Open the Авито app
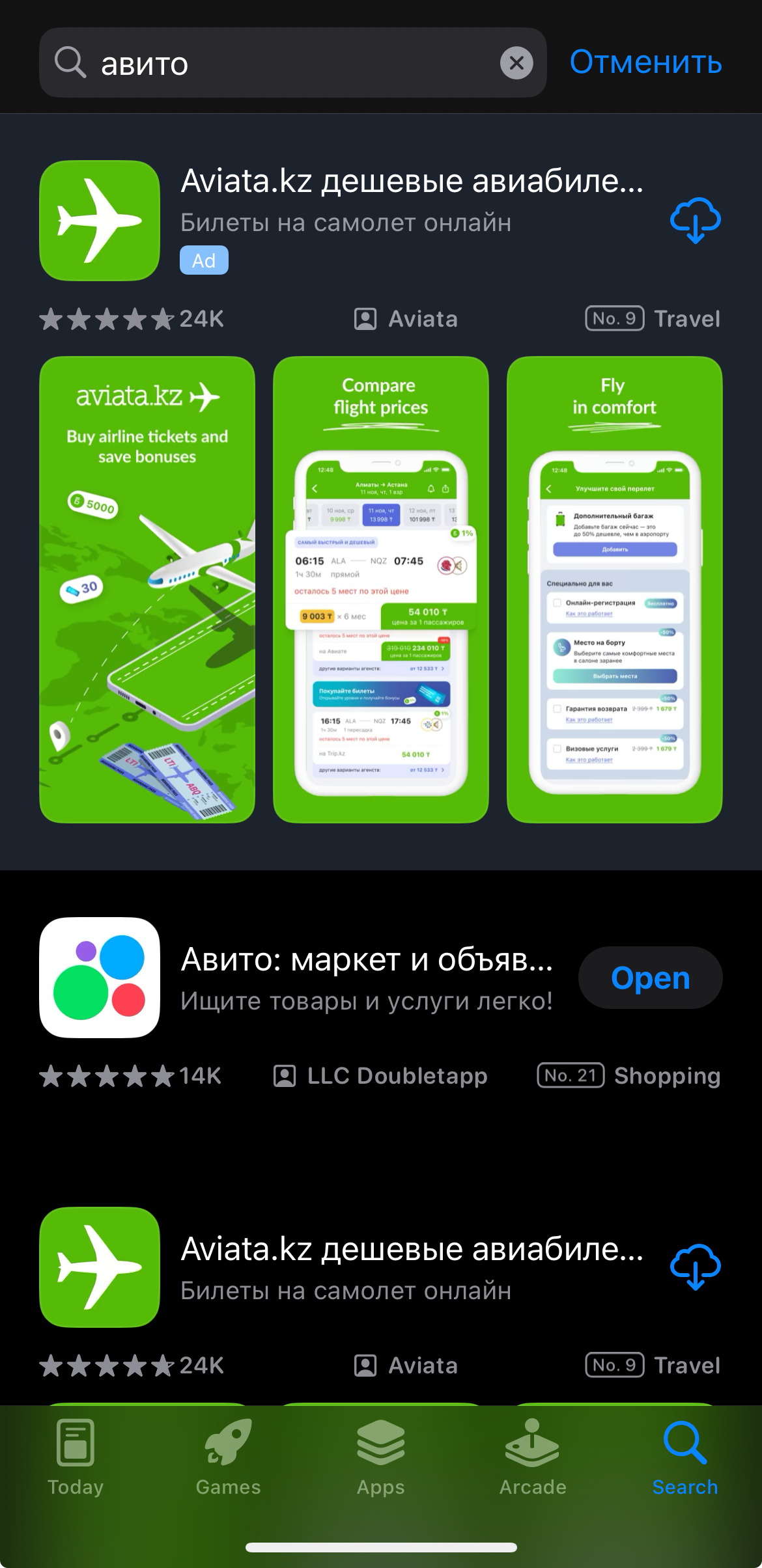762x1568 pixels. coord(650,978)
